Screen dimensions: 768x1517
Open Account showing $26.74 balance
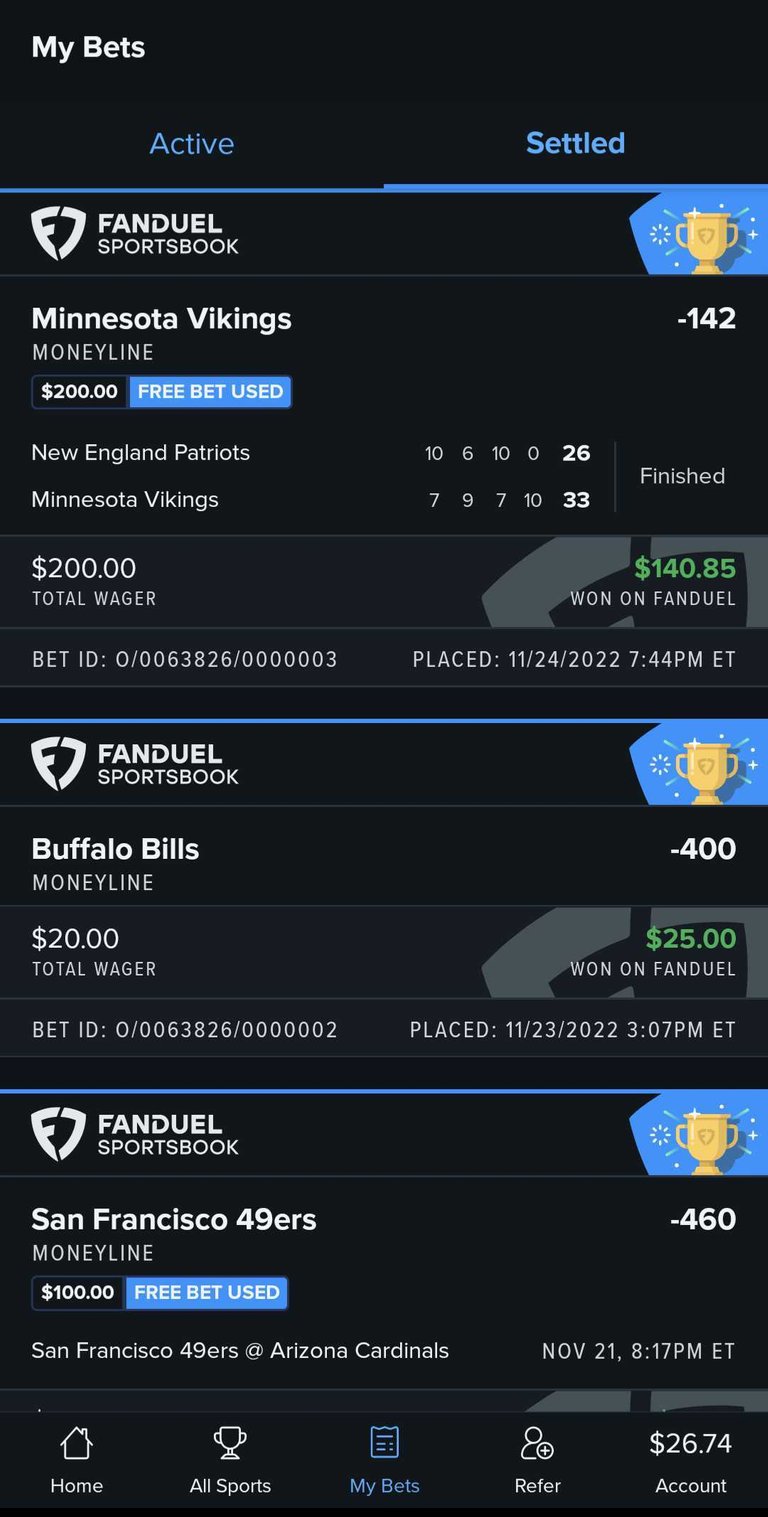(x=691, y=1461)
